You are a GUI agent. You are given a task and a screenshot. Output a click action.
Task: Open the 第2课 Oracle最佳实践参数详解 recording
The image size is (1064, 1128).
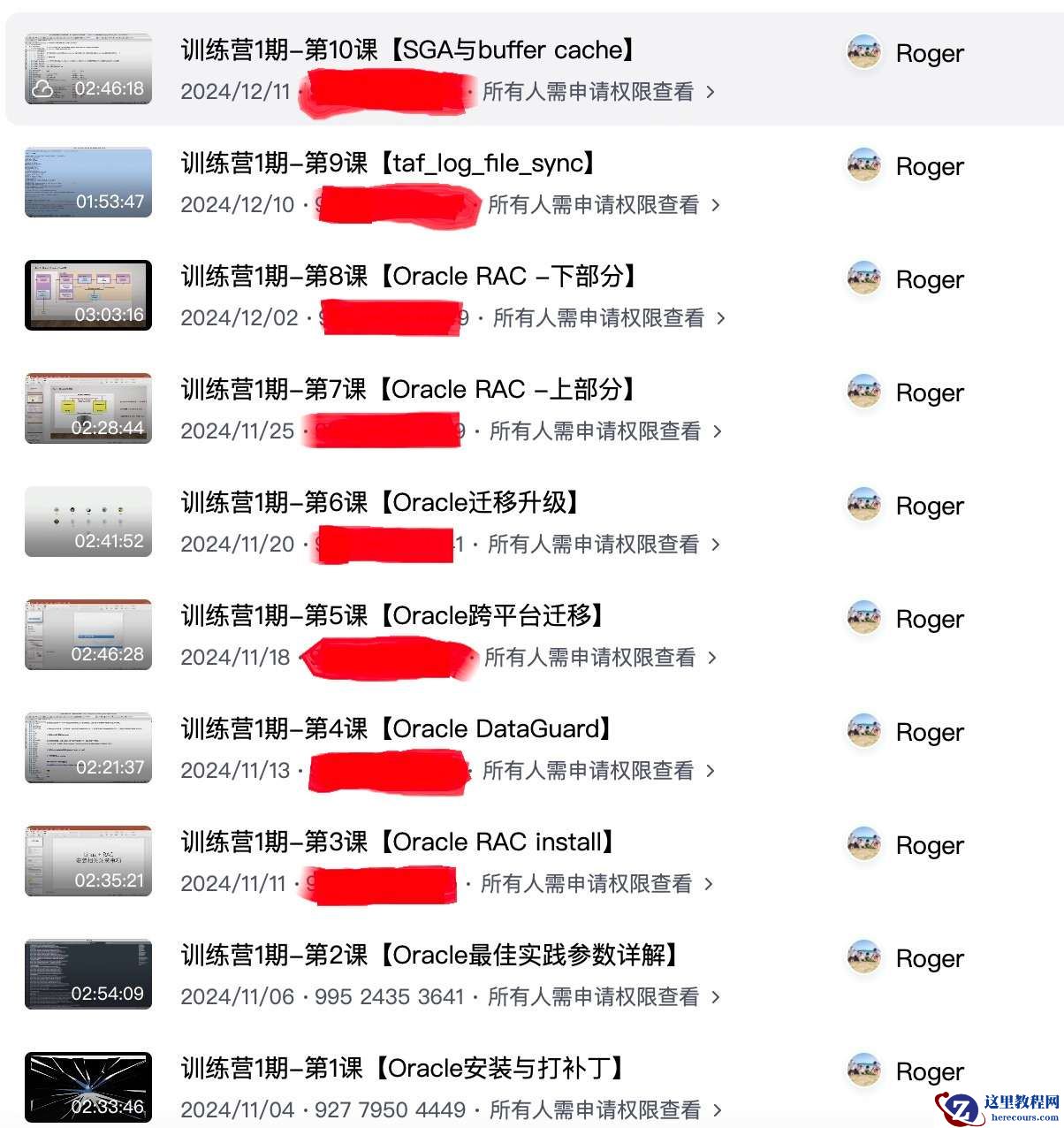(x=430, y=956)
